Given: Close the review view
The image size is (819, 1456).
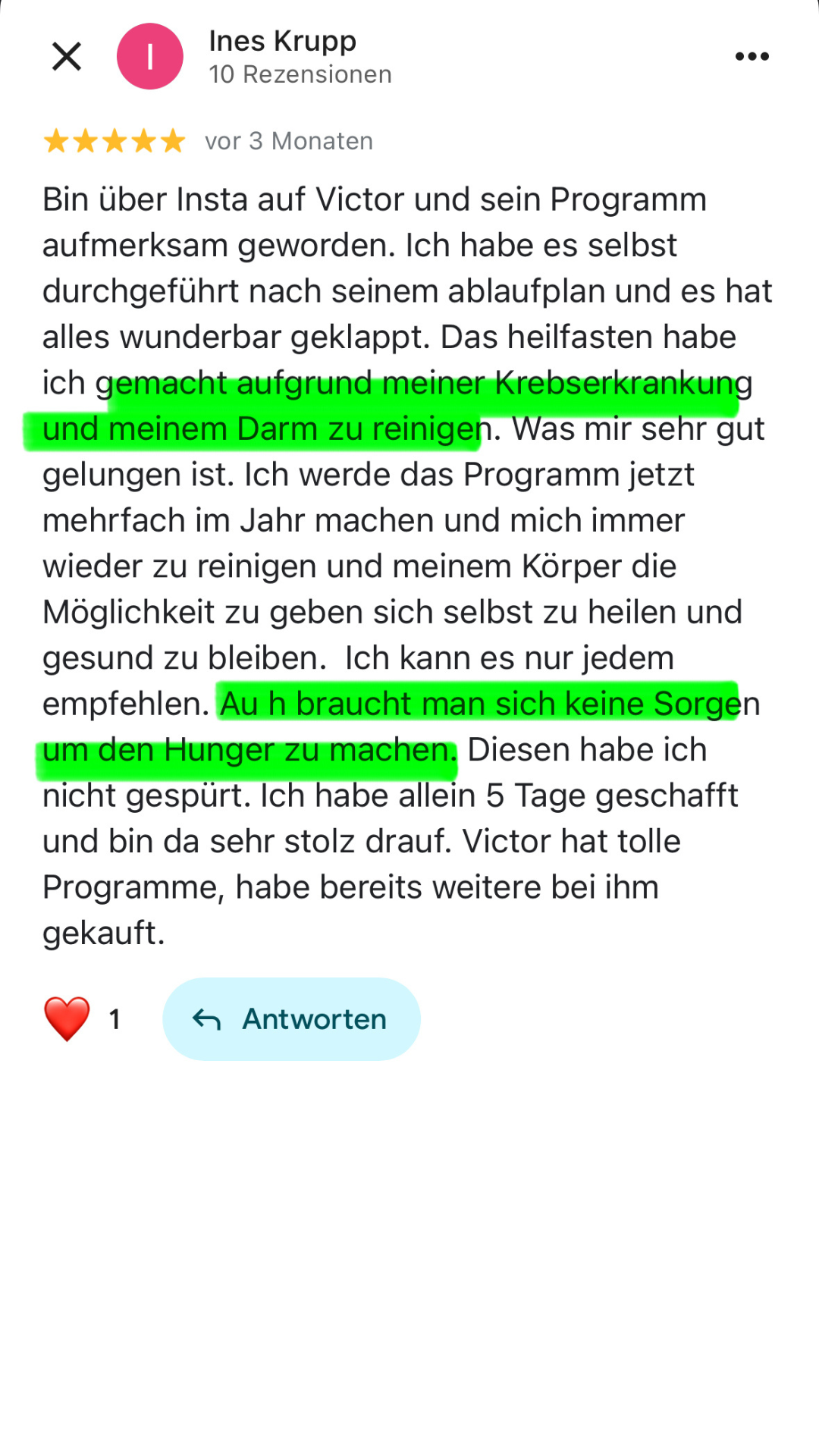Looking at the screenshot, I should (67, 56).
